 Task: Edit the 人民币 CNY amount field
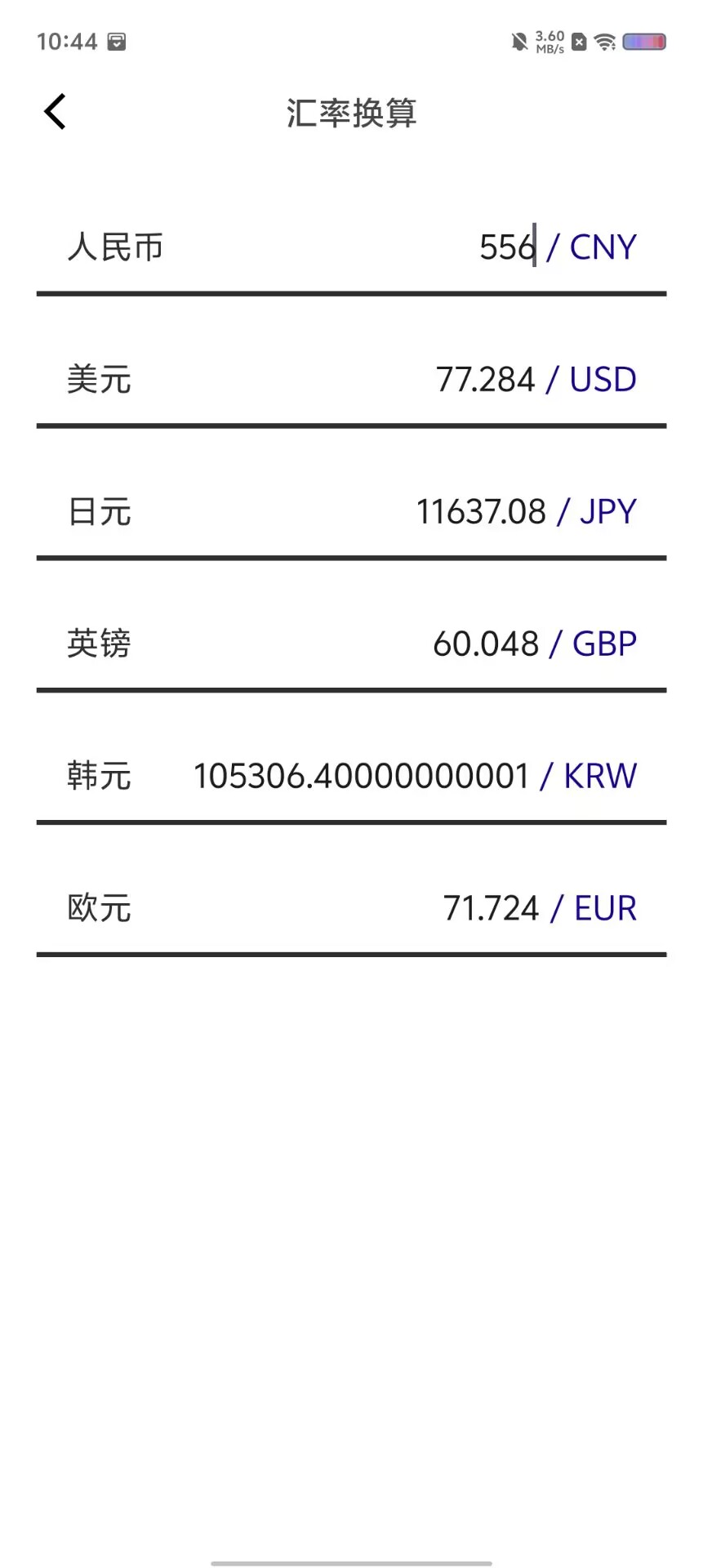507,247
